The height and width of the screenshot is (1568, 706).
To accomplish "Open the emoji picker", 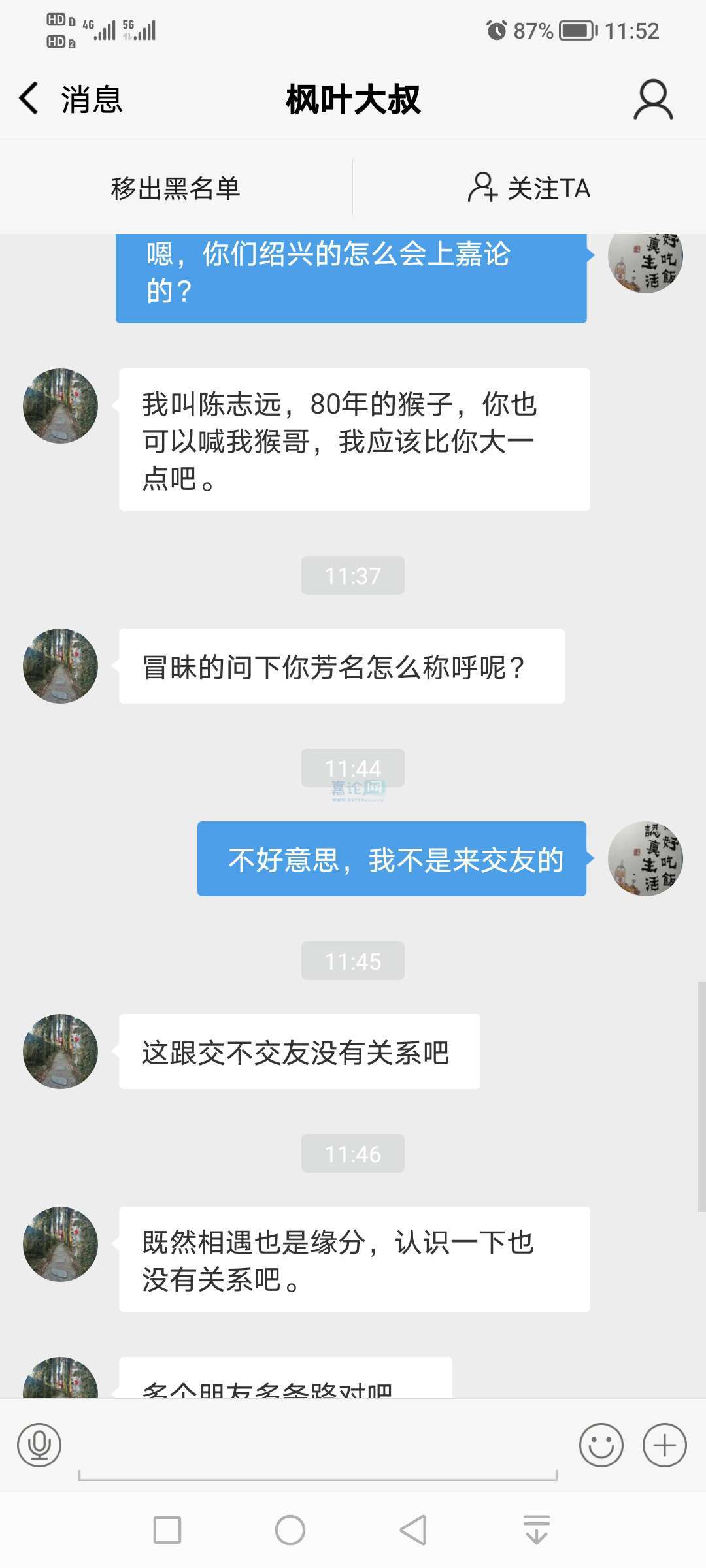I will point(601,1445).
